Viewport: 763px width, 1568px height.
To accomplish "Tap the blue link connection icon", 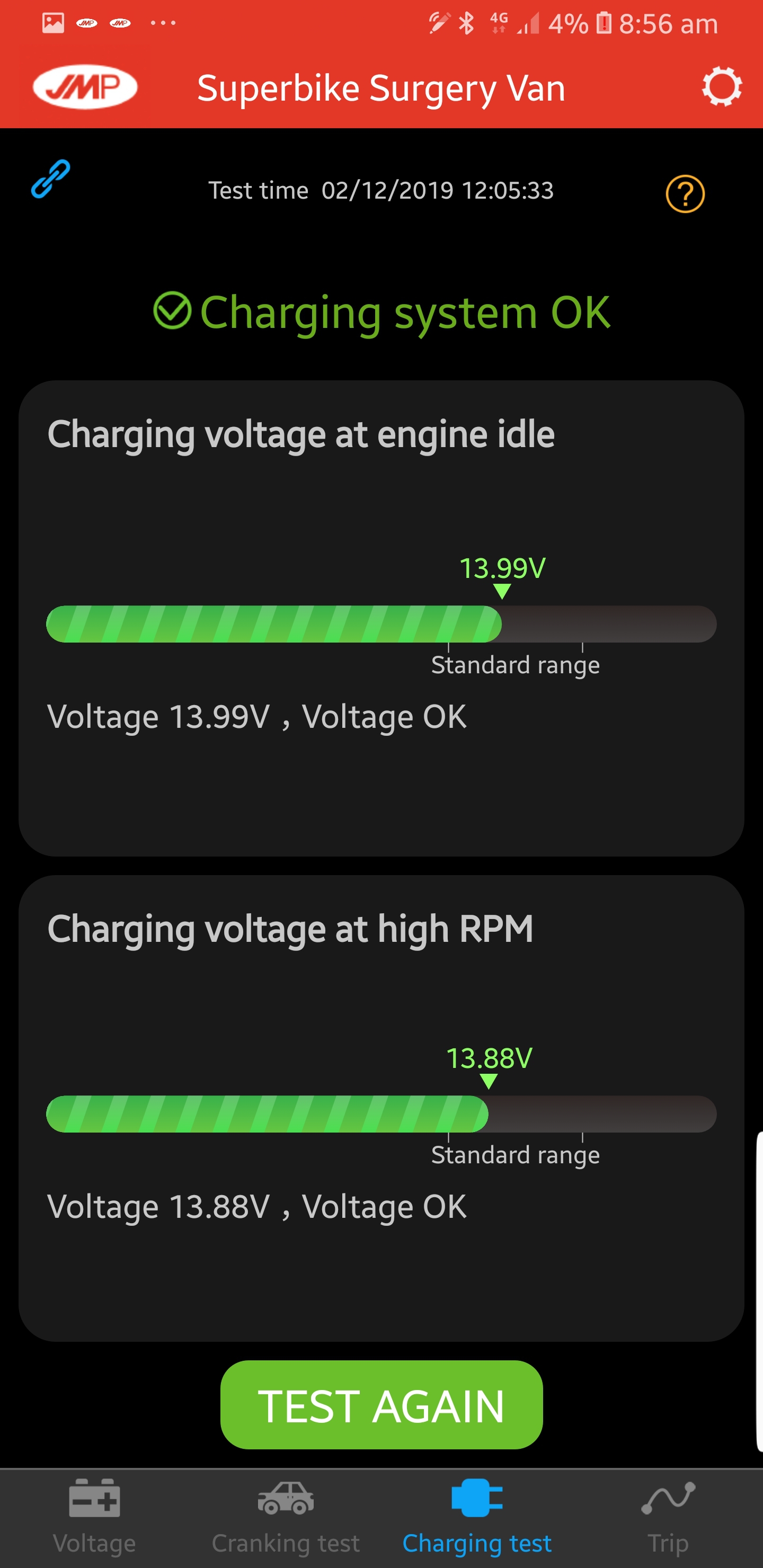I will point(50,179).
